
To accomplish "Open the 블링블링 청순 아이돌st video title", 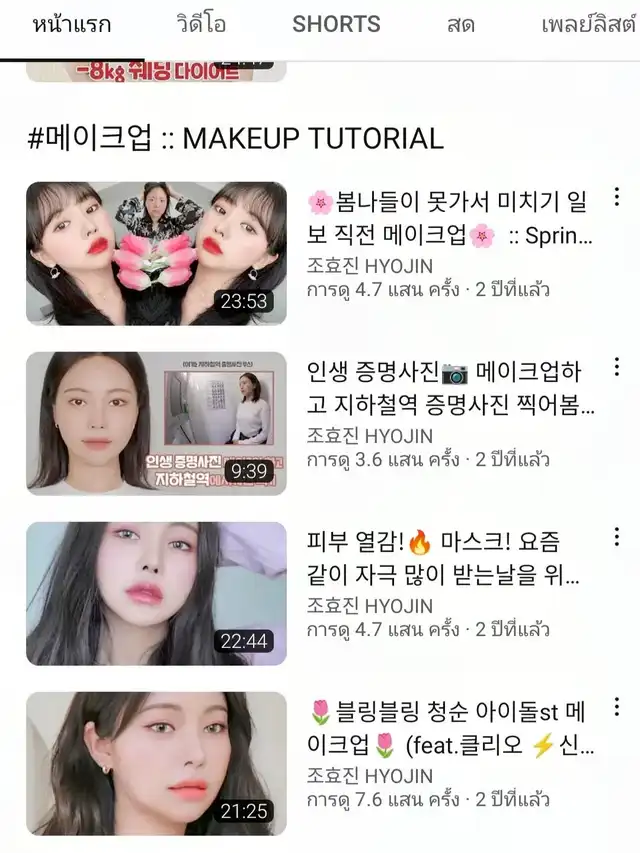I will pyautogui.click(x=450, y=729).
